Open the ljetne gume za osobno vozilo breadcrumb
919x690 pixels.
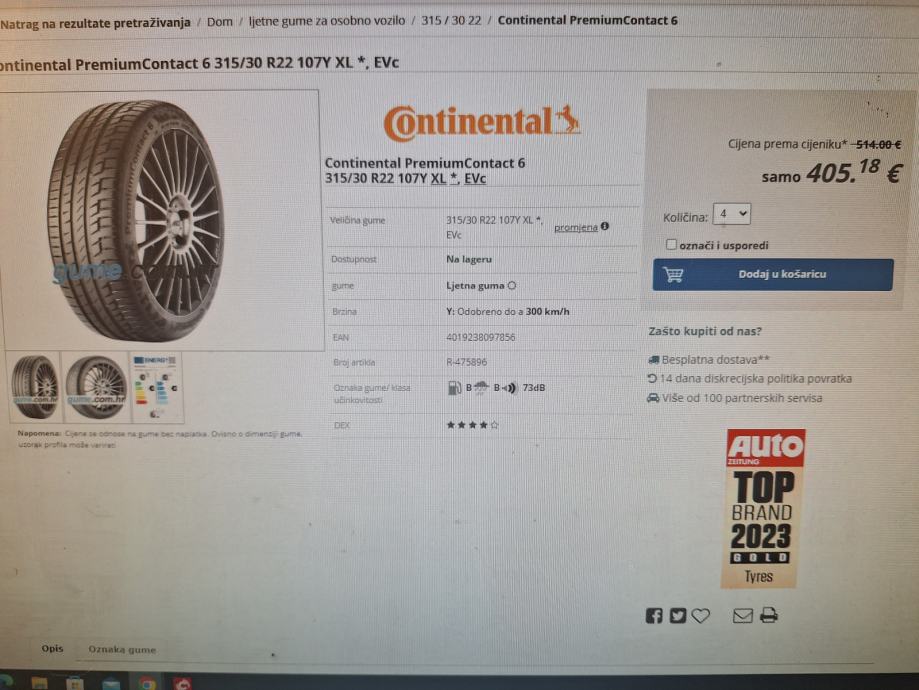(327, 20)
